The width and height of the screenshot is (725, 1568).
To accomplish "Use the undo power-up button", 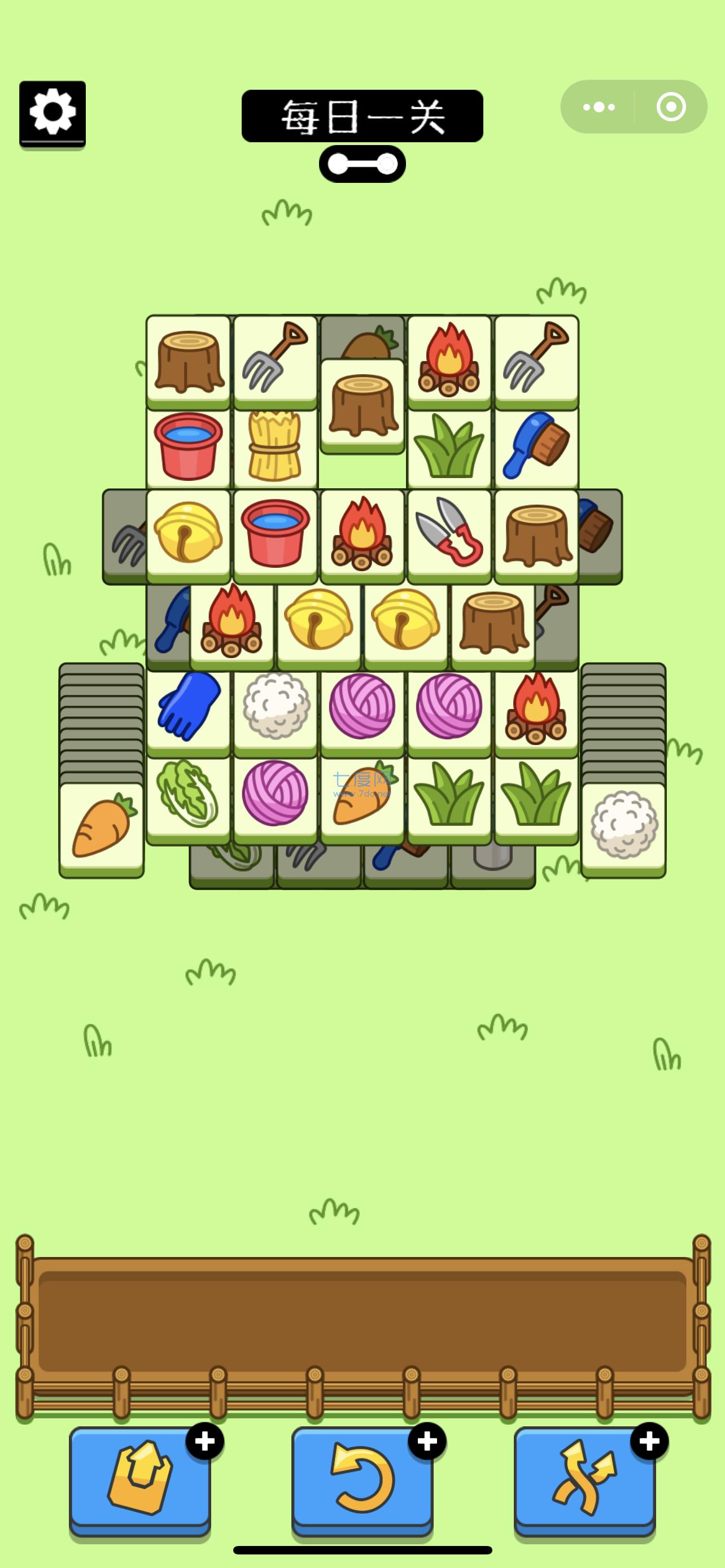I will click(x=362, y=1479).
